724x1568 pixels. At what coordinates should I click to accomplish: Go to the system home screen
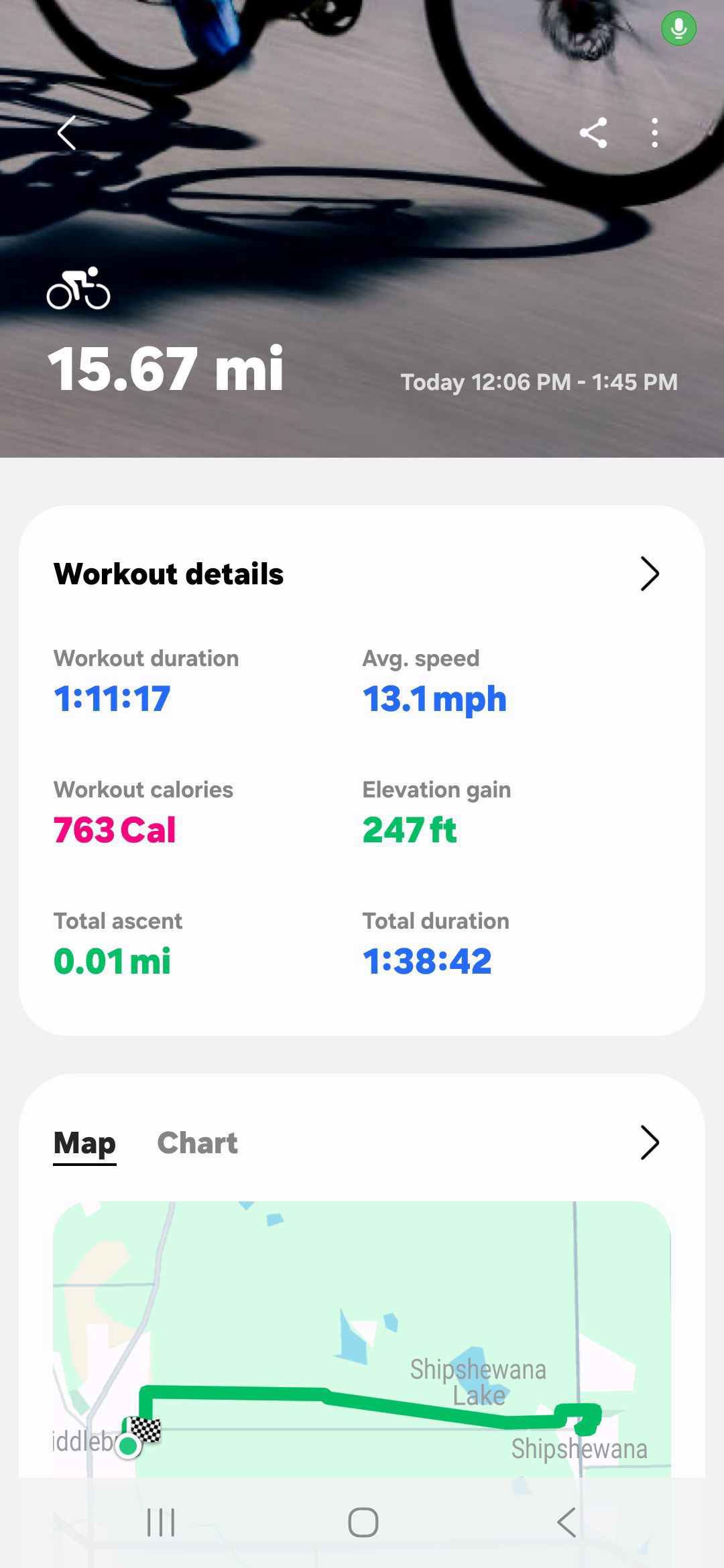tap(363, 1522)
